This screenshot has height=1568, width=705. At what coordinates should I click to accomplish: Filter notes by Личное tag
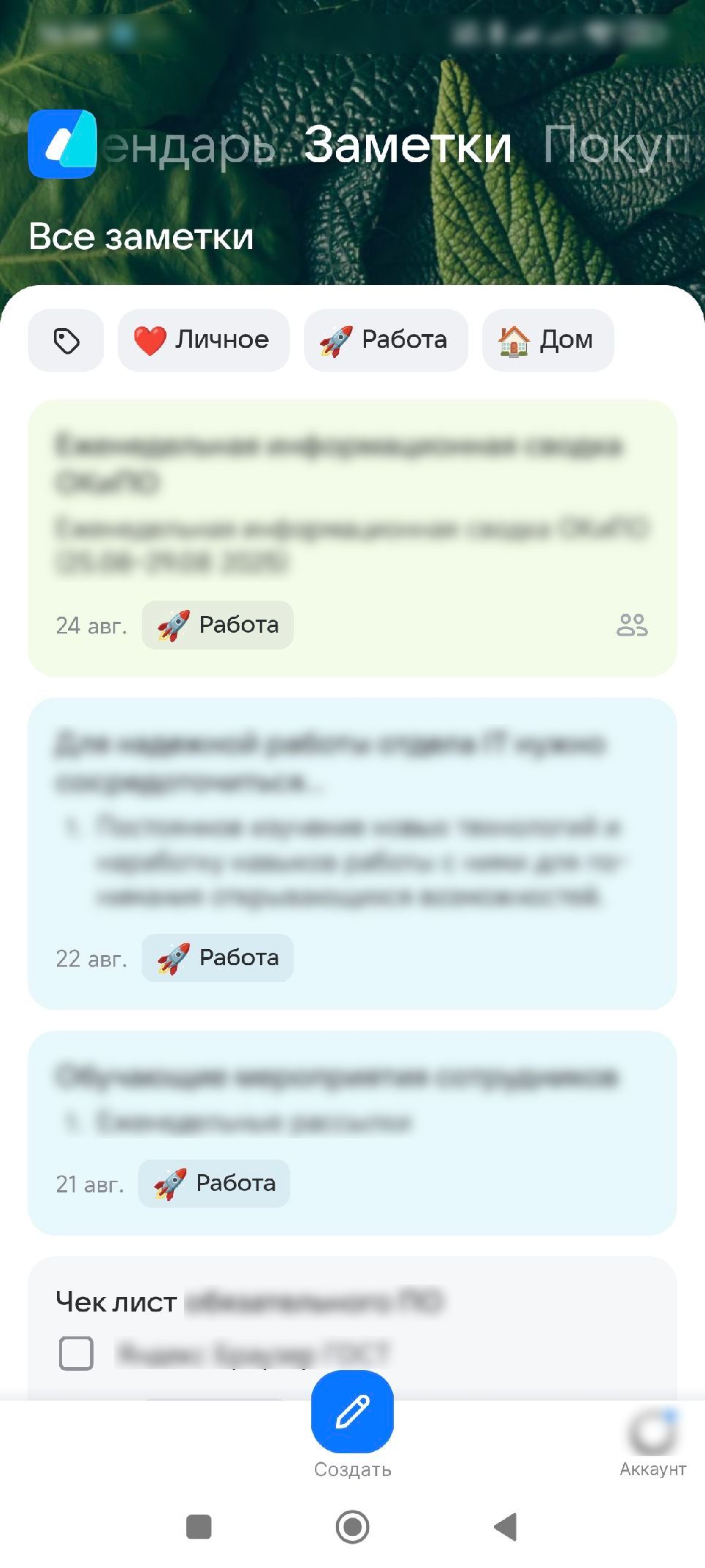click(x=203, y=340)
